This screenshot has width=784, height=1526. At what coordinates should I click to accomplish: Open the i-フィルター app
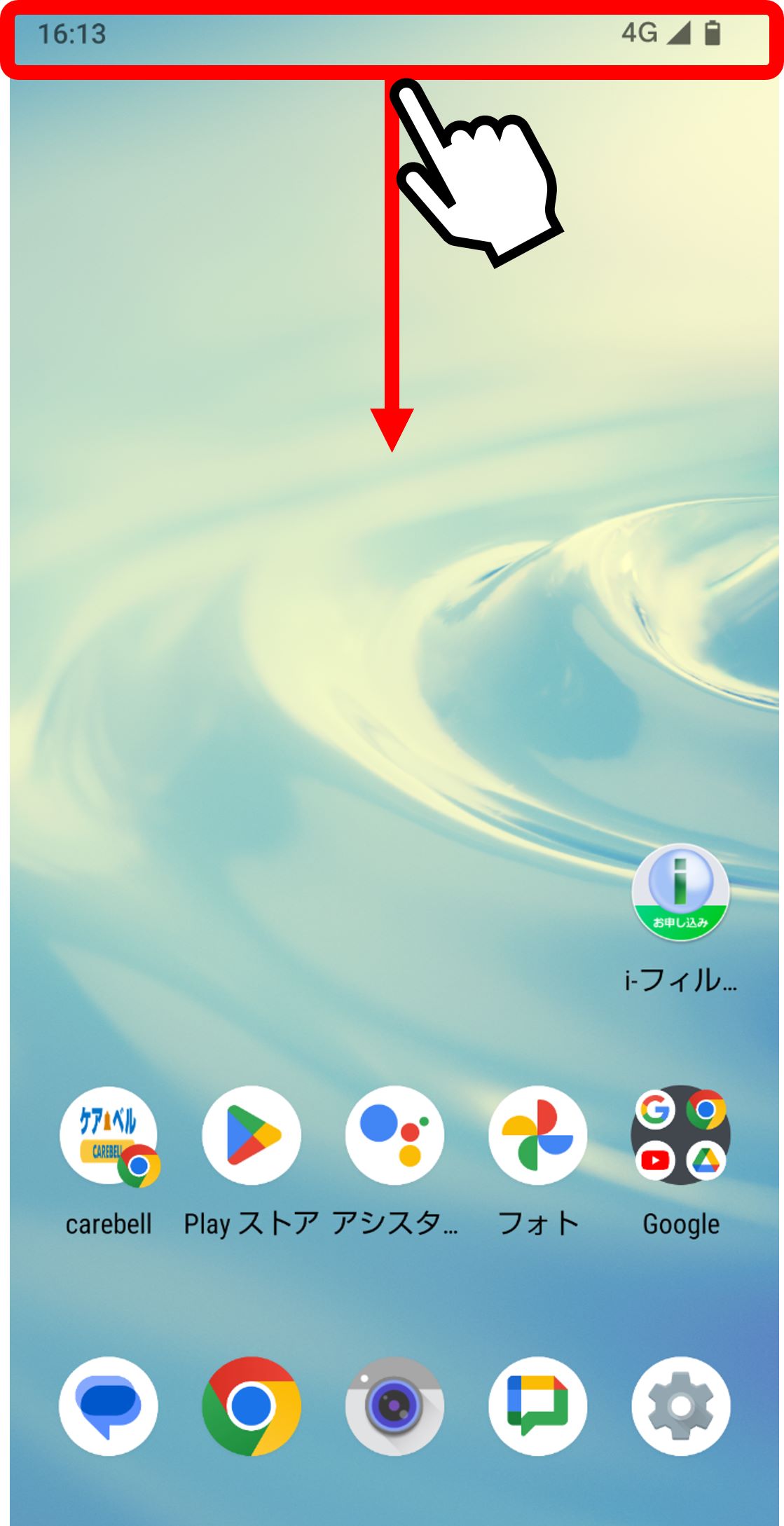click(x=680, y=893)
